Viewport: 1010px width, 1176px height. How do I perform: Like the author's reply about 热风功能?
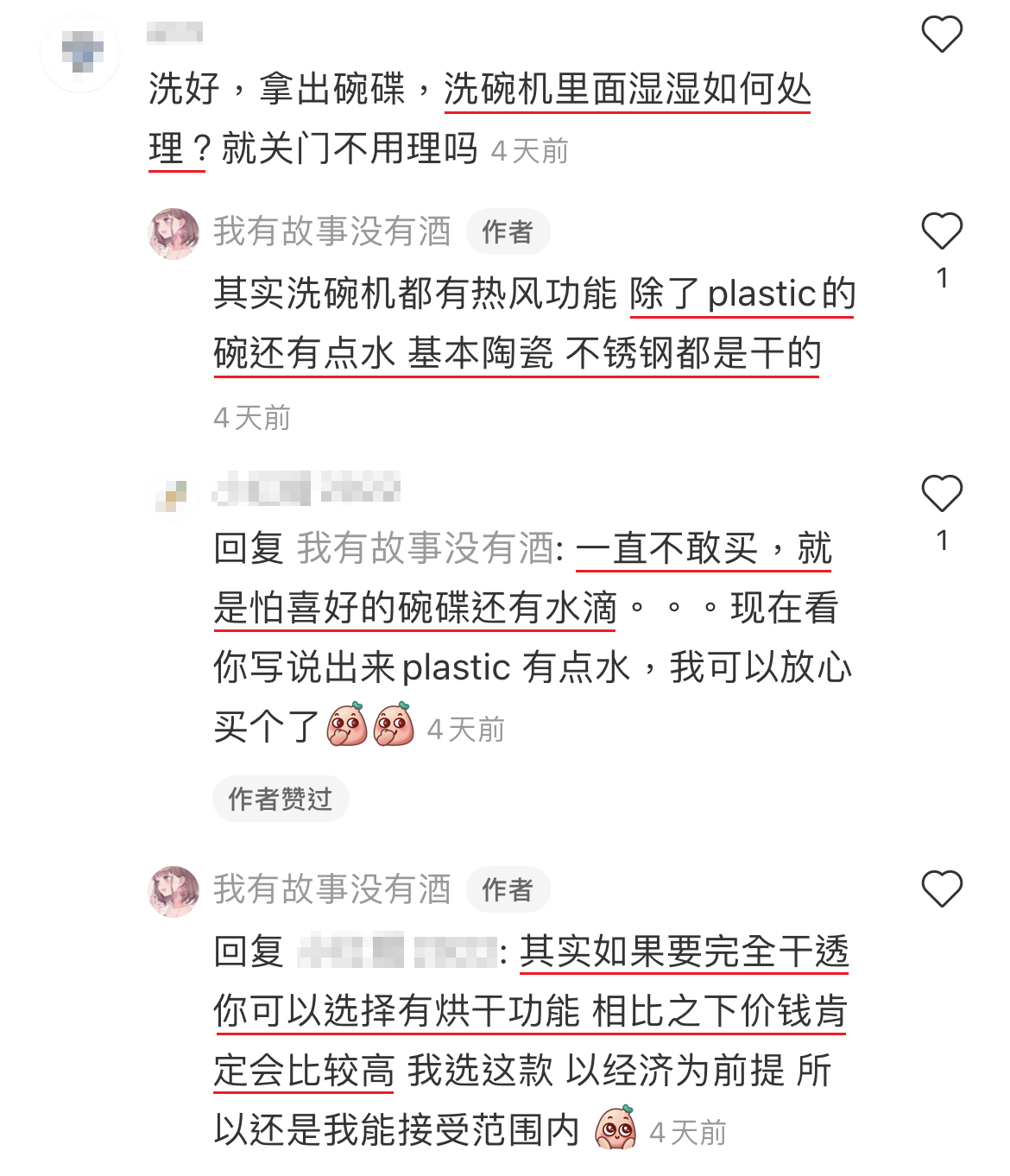click(x=941, y=231)
